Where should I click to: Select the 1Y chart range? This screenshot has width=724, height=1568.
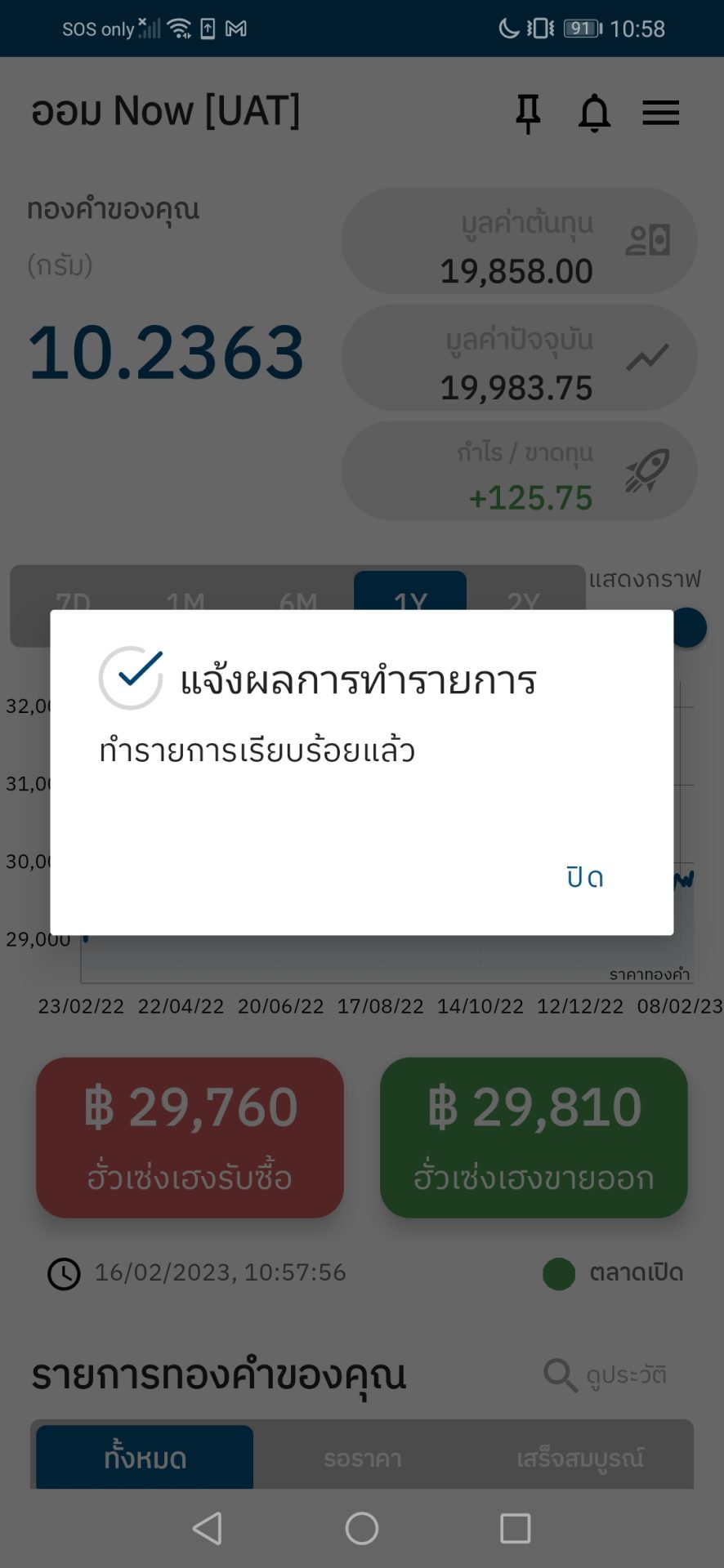(409, 592)
